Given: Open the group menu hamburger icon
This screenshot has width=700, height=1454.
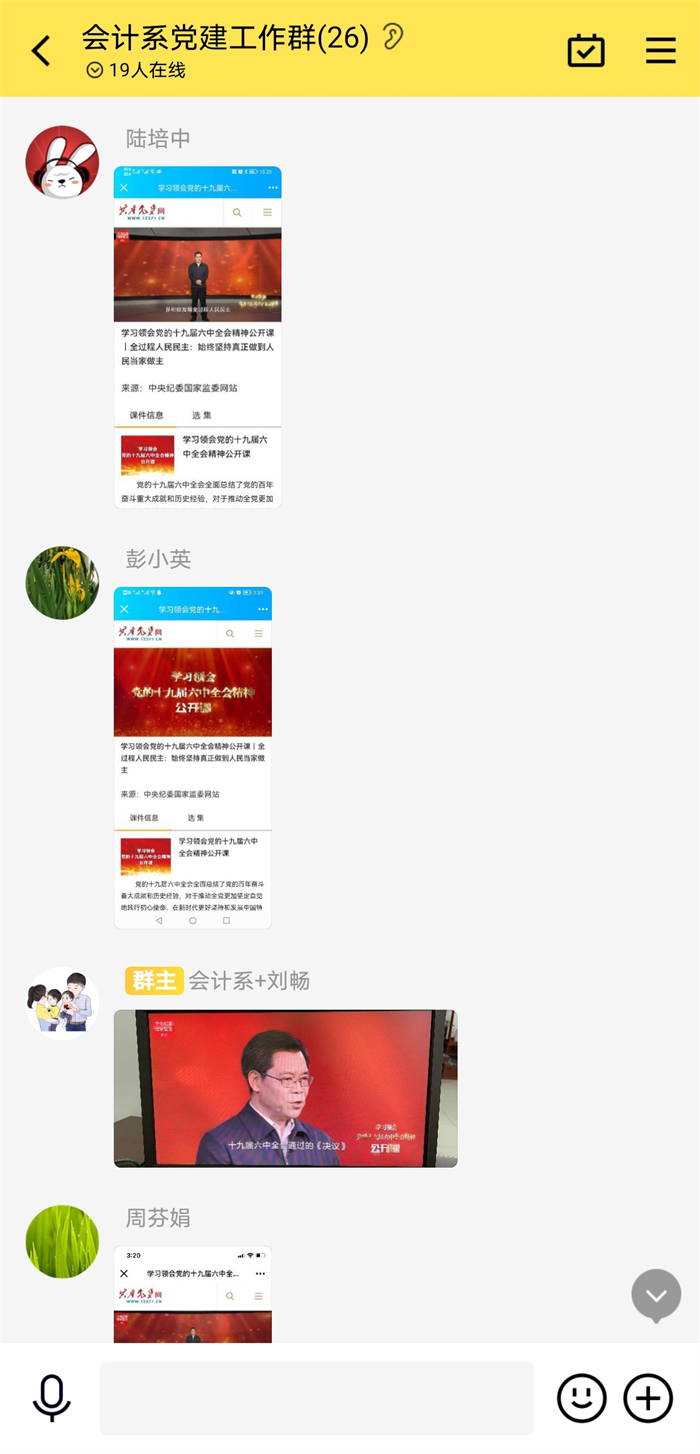Looking at the screenshot, I should (x=660, y=50).
